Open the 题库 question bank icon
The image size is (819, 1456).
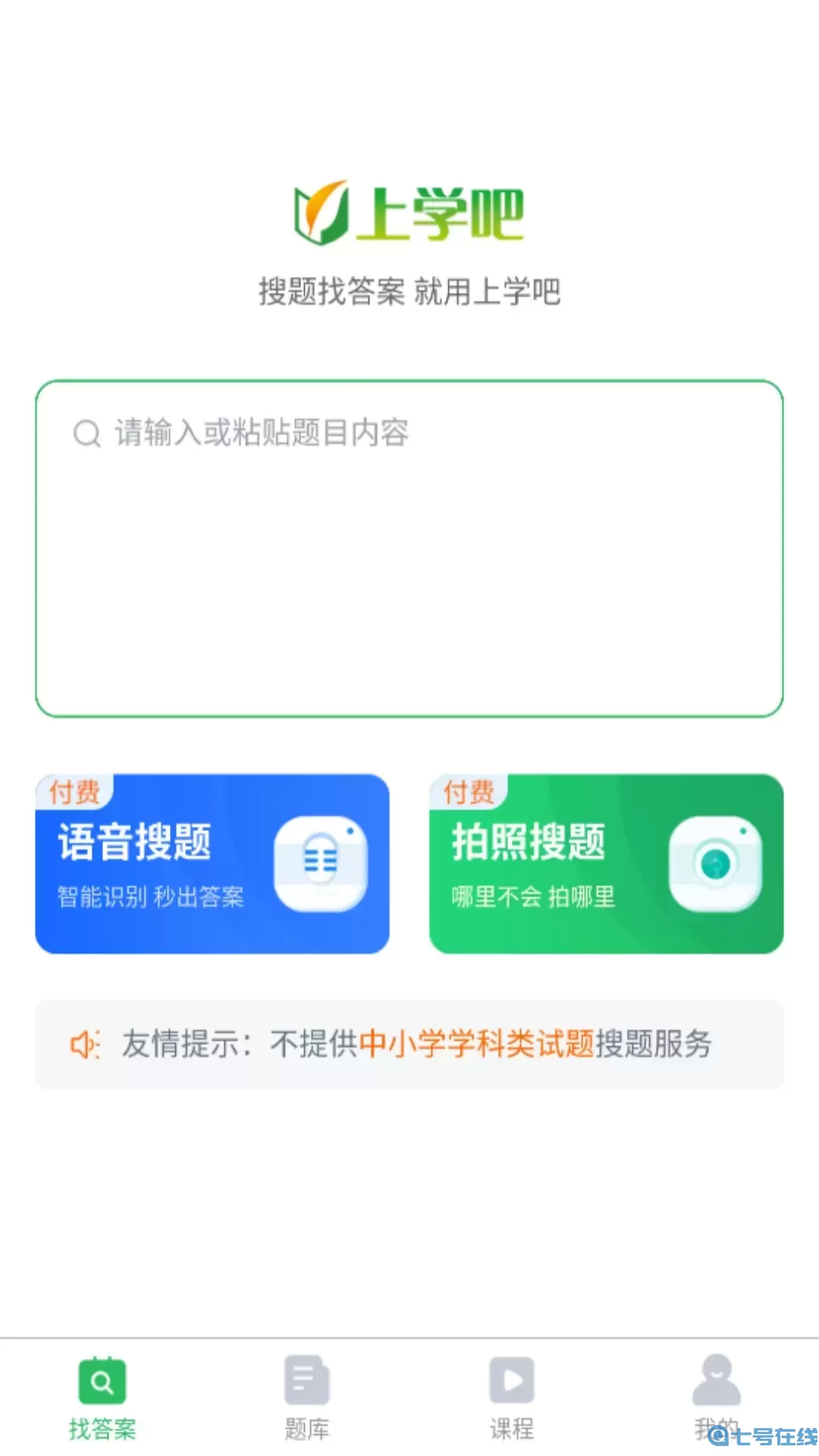[306, 1382]
